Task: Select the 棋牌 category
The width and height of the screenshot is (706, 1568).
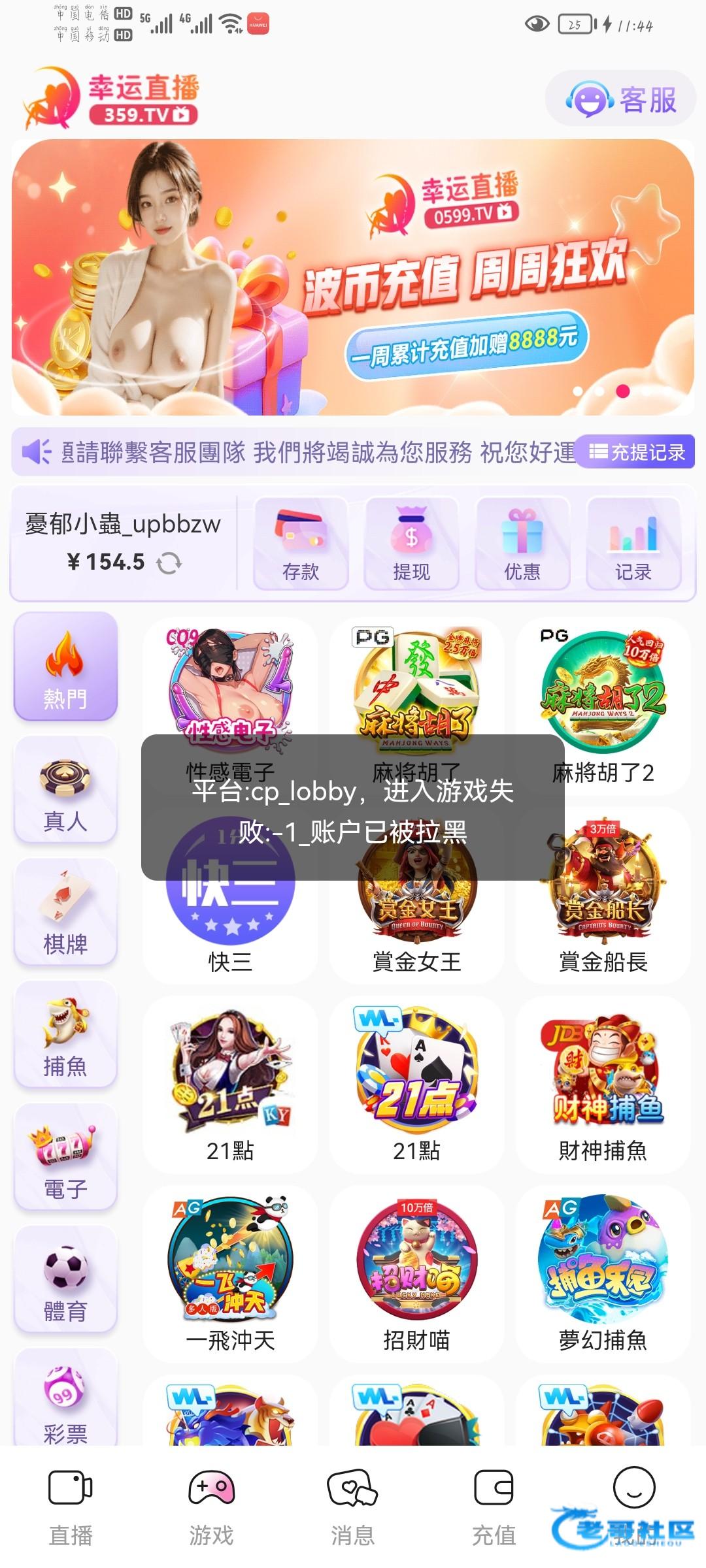Action: [x=65, y=913]
